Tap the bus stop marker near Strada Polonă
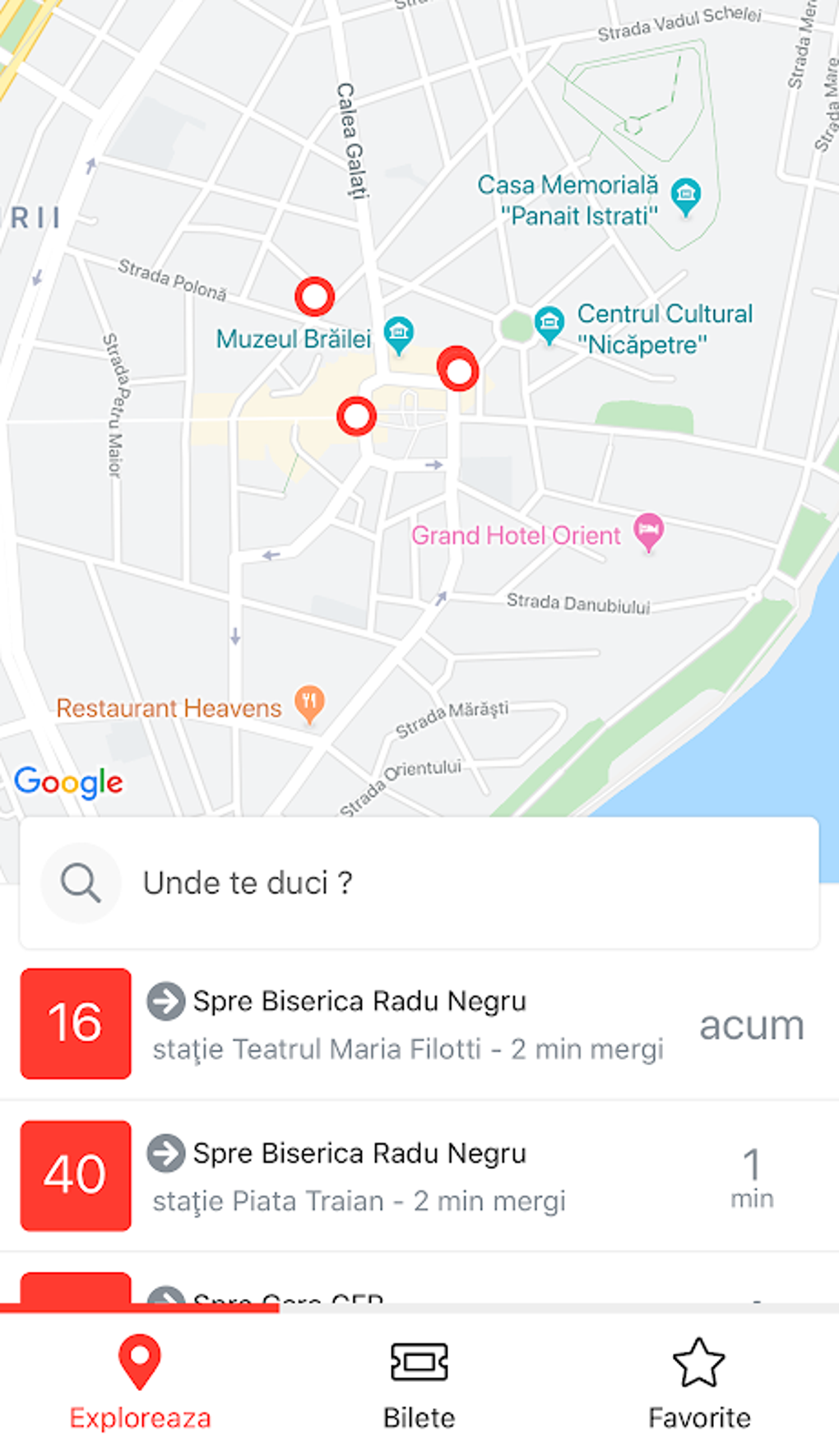This screenshot has height=1456, width=839. 315,296
